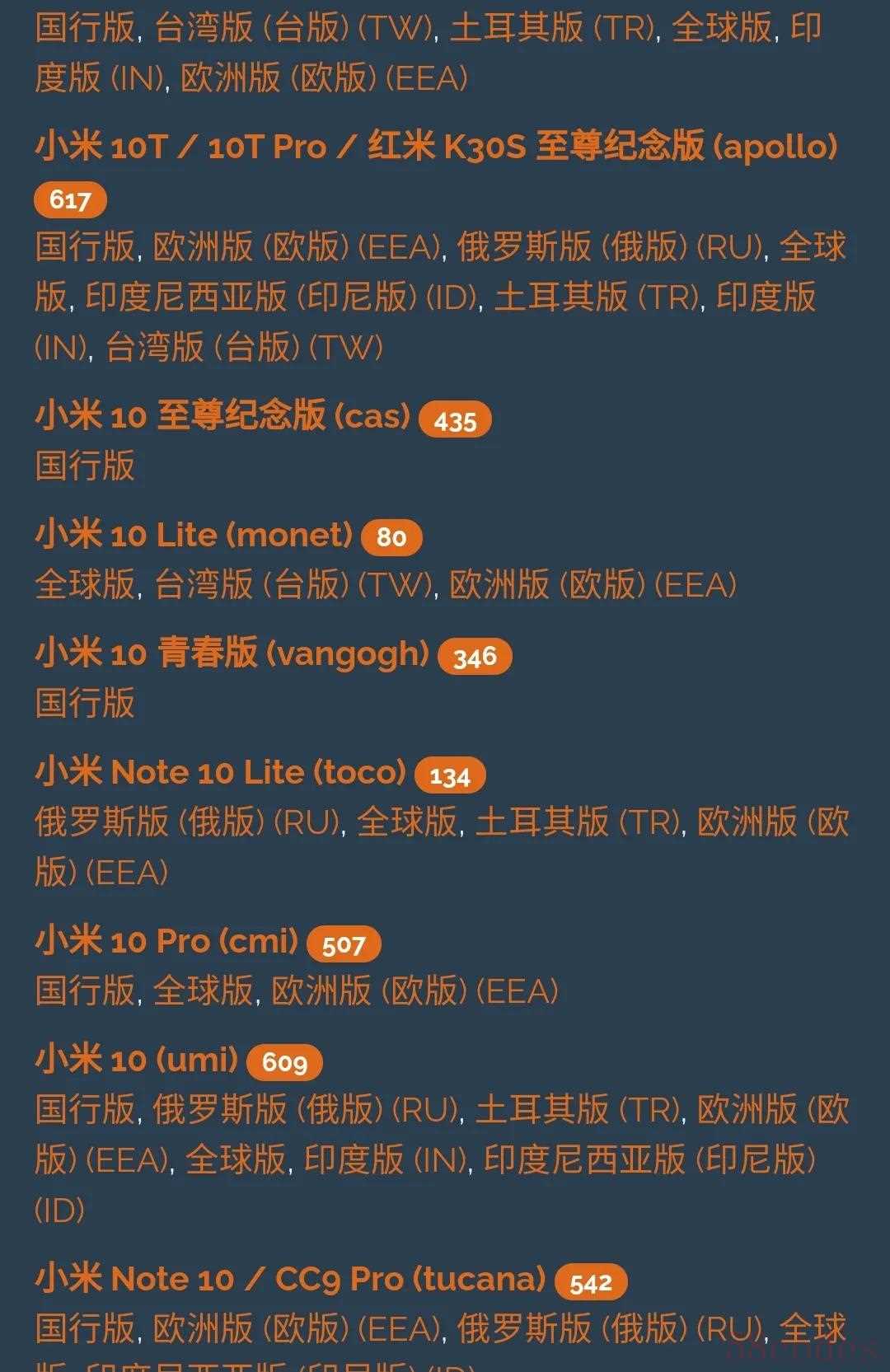
Task: Choose 印度版 (IN) under 小米 10 (umi)
Action: point(386,1159)
